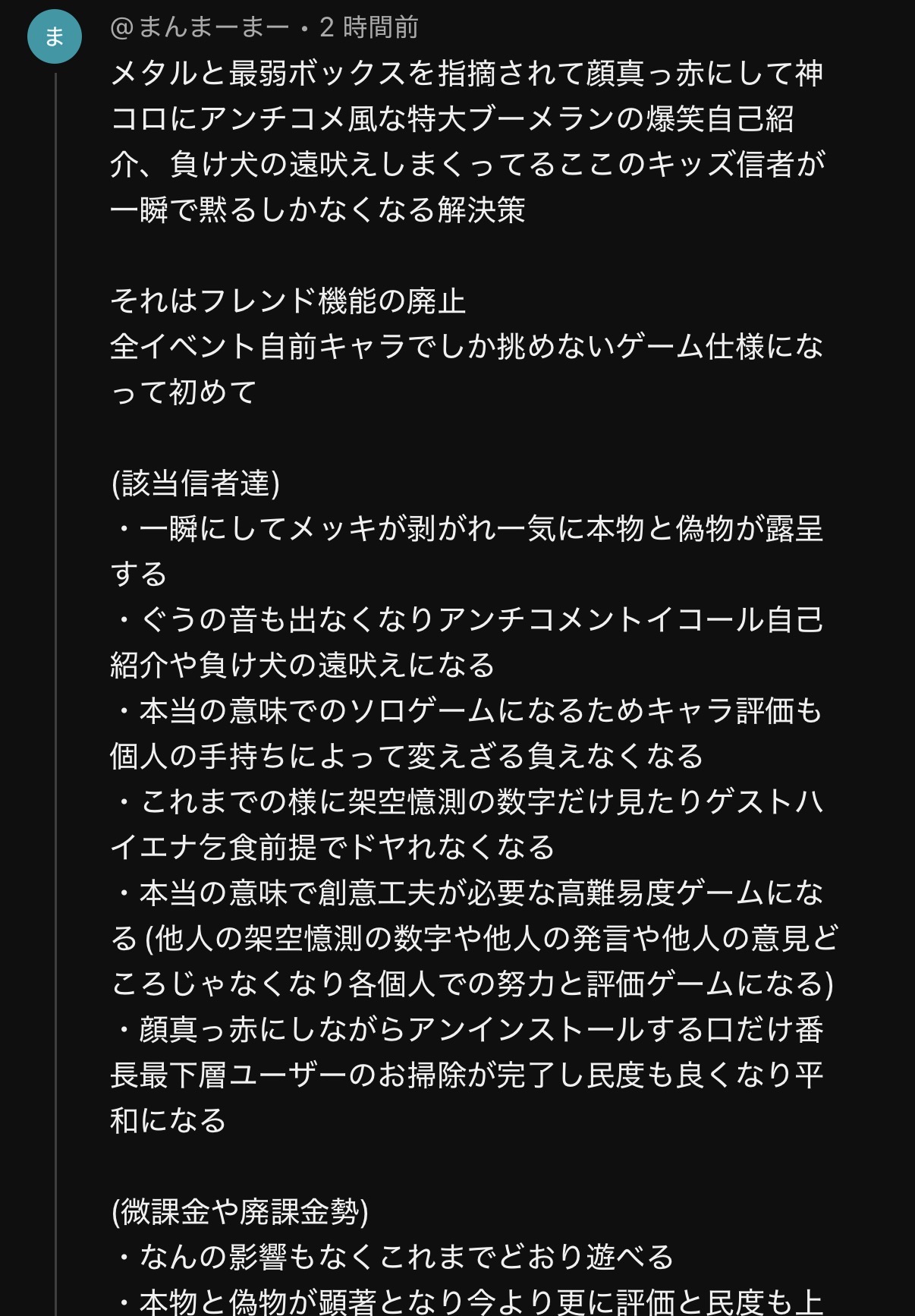
Task: Open @まんまーまー's channel from the username
Action: [x=200, y=28]
